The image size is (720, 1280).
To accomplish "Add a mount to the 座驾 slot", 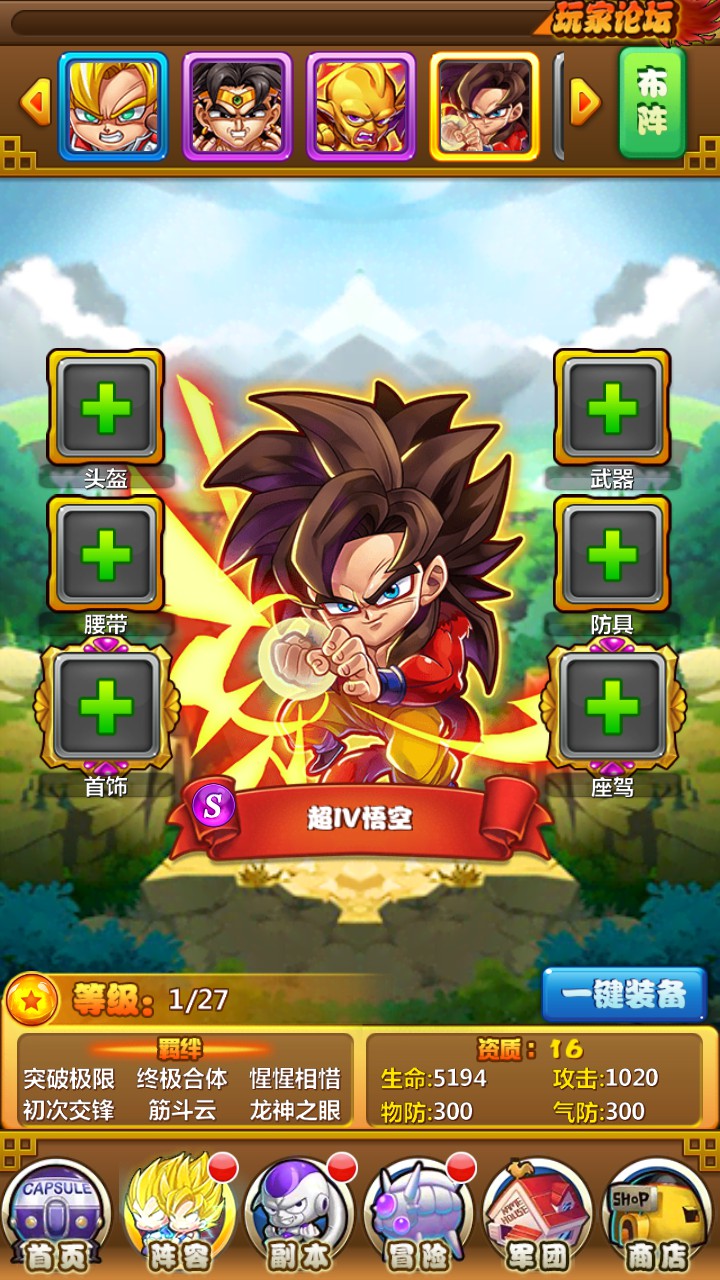I will pyautogui.click(x=612, y=706).
